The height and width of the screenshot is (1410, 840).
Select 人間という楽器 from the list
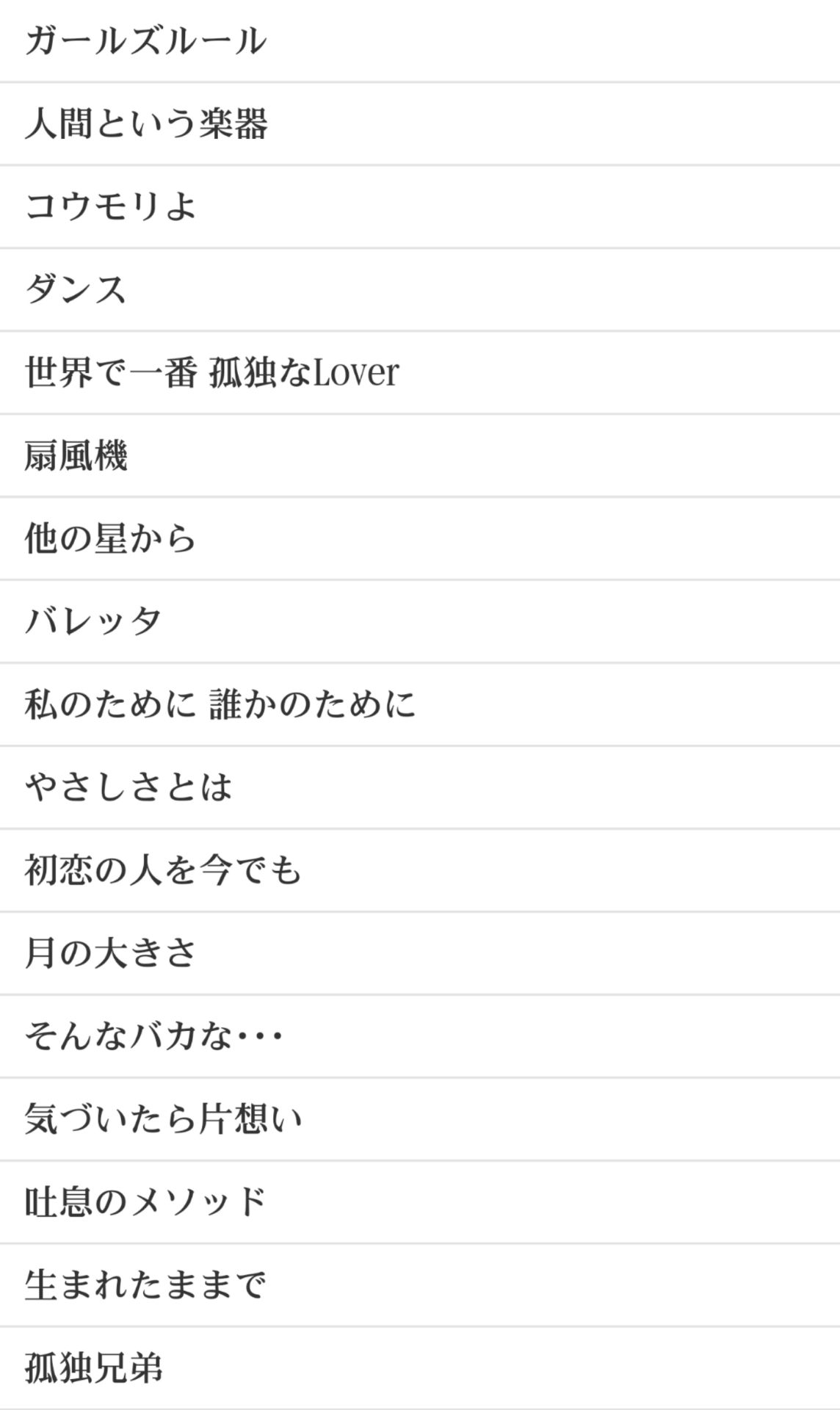146,123
